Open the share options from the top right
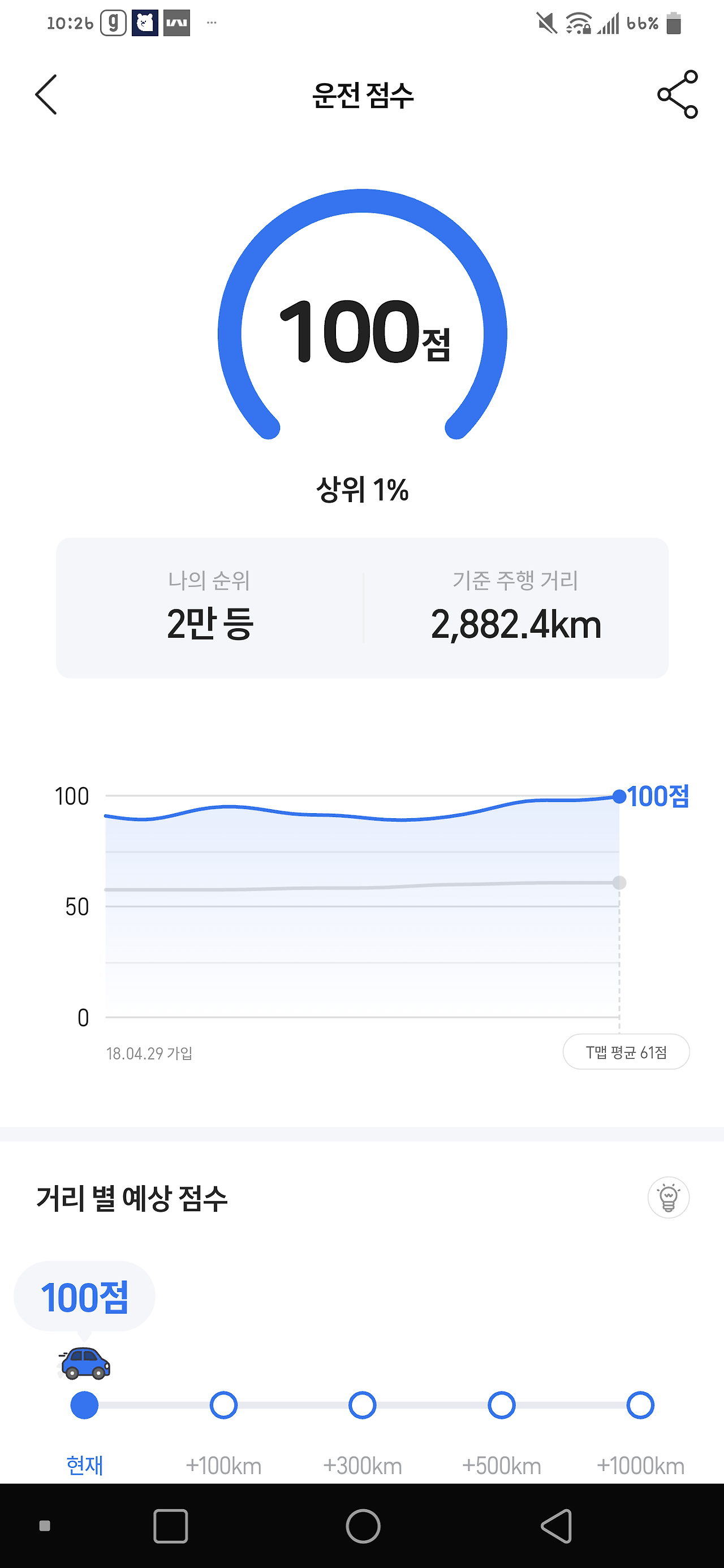 pos(677,94)
